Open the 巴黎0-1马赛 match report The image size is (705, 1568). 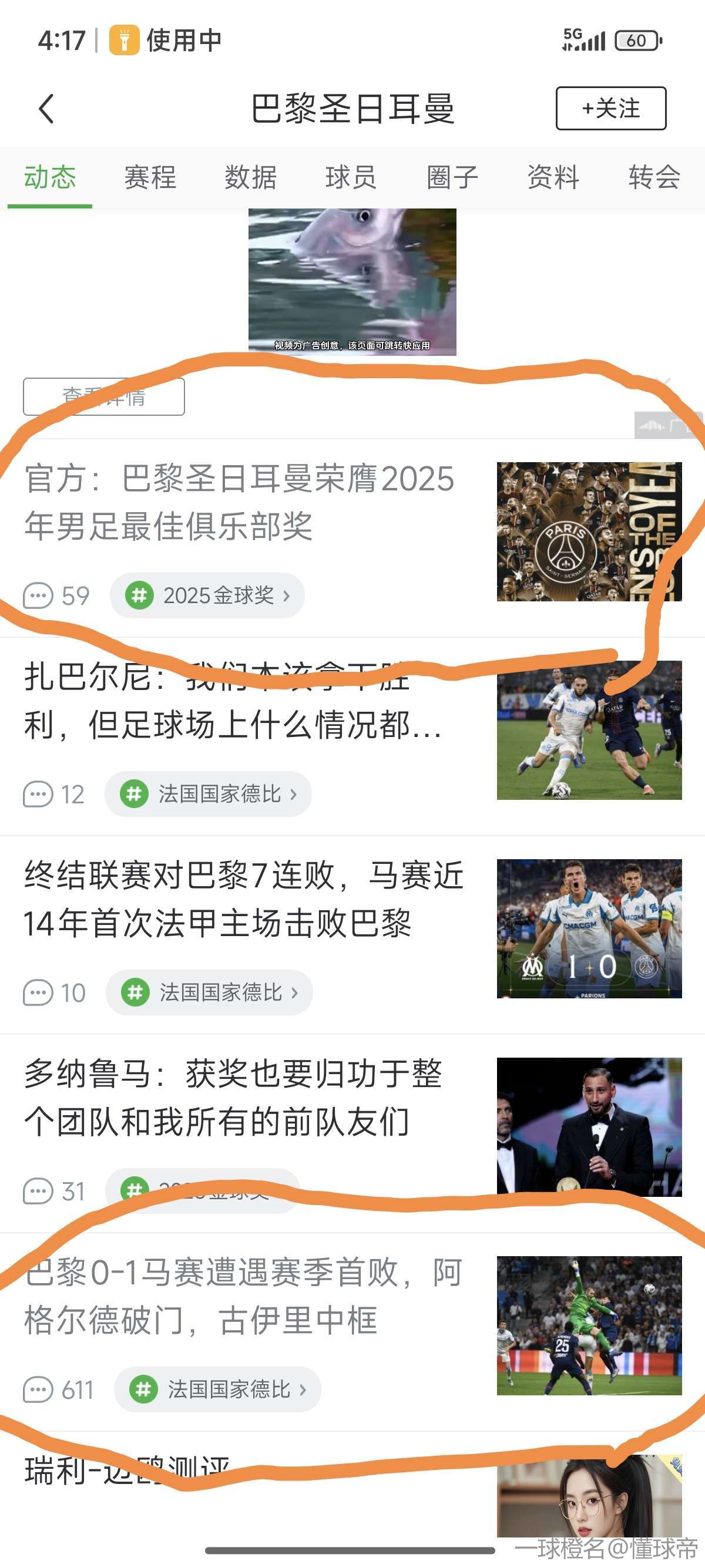244,1296
